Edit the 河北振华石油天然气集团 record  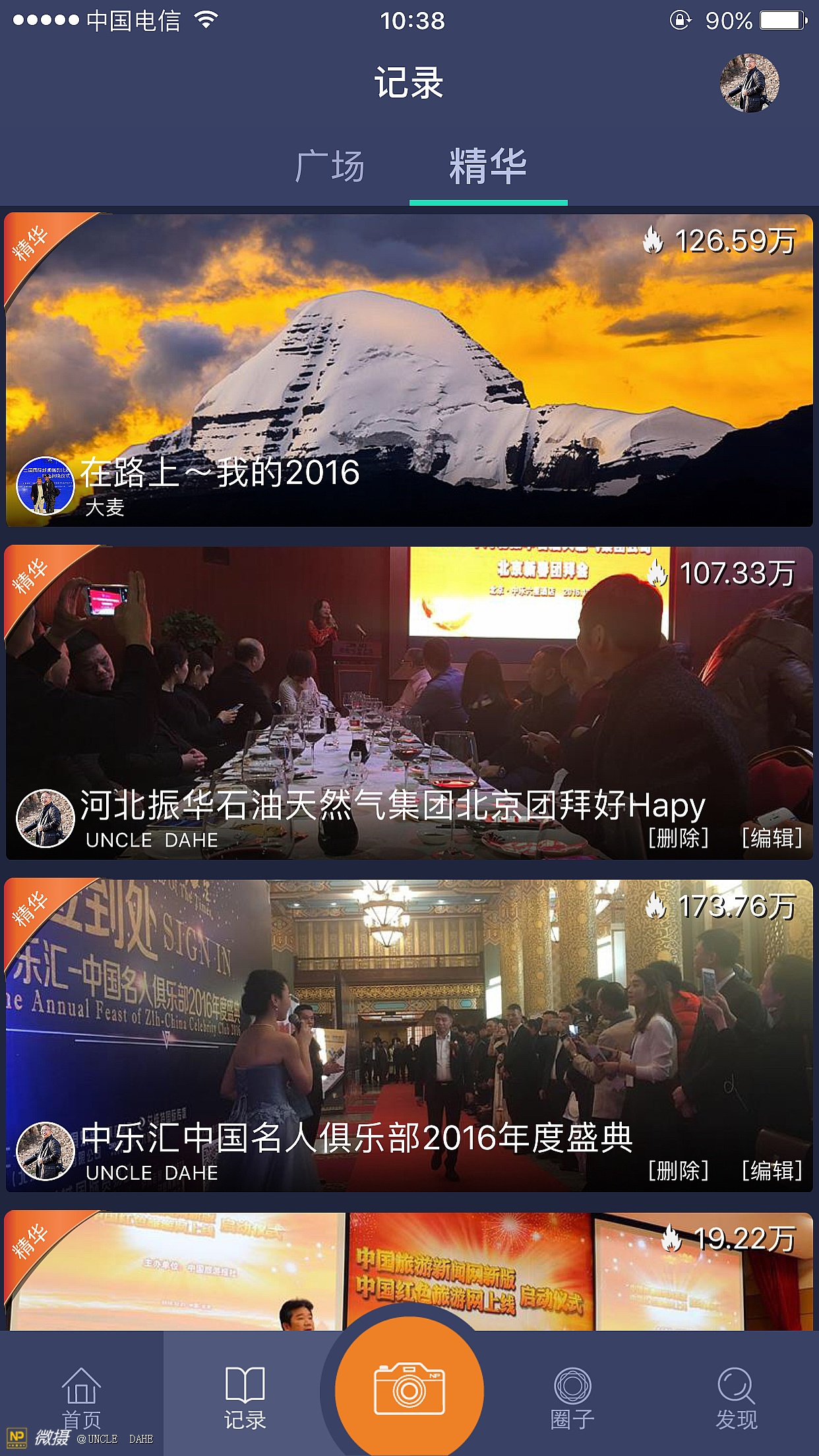[x=772, y=838]
